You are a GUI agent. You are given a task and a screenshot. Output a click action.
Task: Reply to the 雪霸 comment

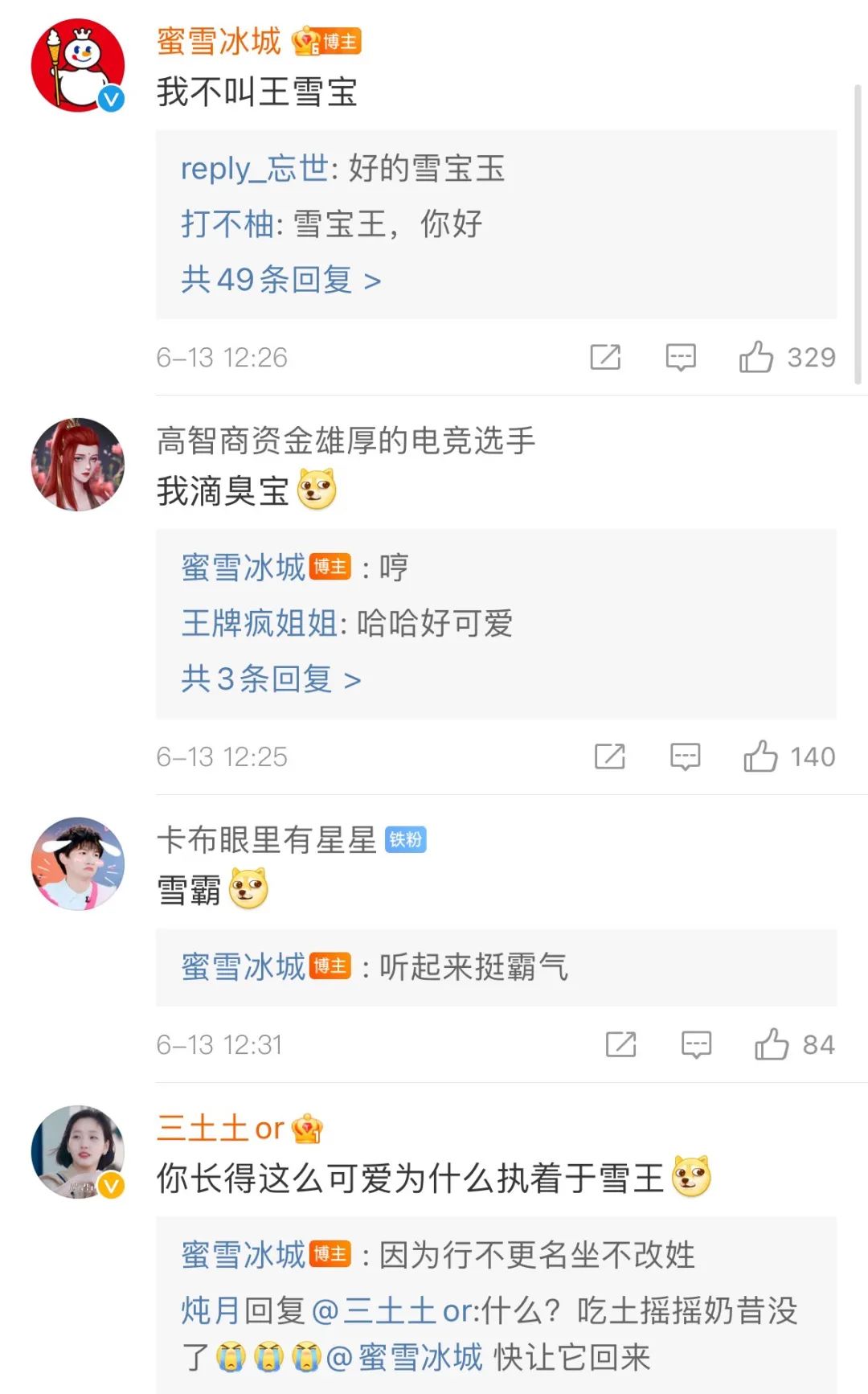coord(696,1044)
